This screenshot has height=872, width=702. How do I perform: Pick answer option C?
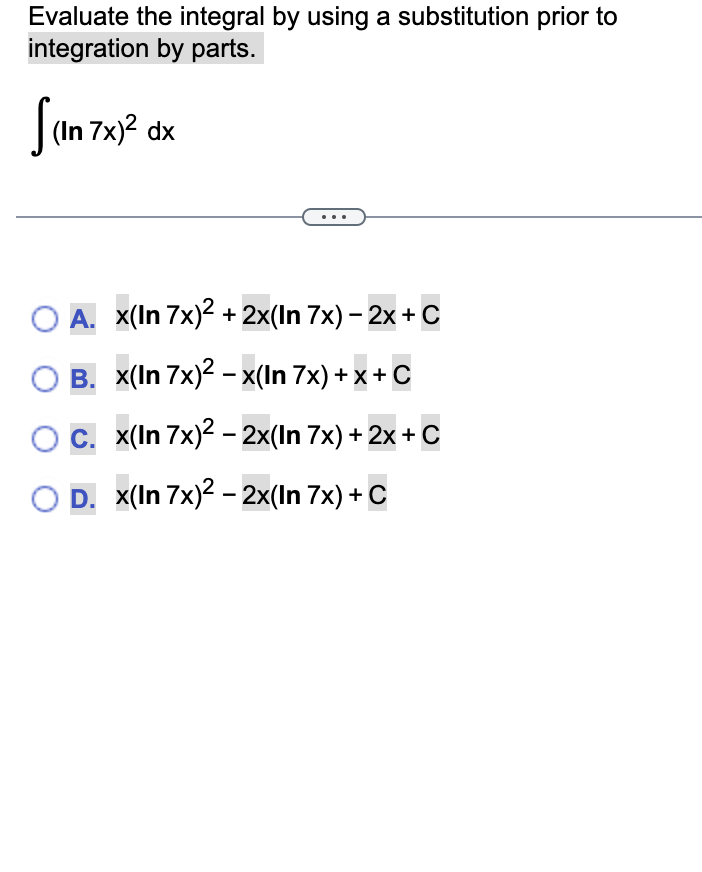[45, 436]
